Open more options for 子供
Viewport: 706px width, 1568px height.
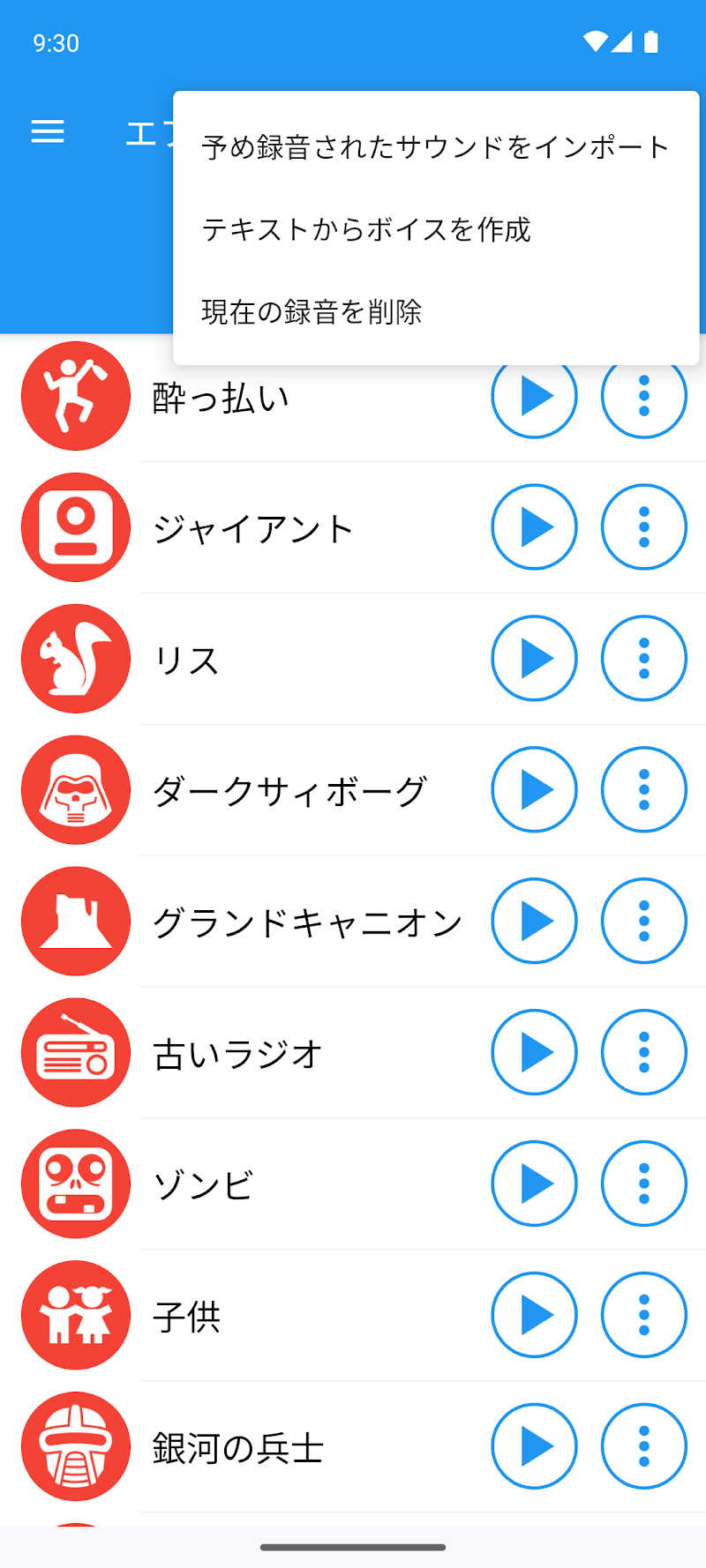(x=644, y=1315)
